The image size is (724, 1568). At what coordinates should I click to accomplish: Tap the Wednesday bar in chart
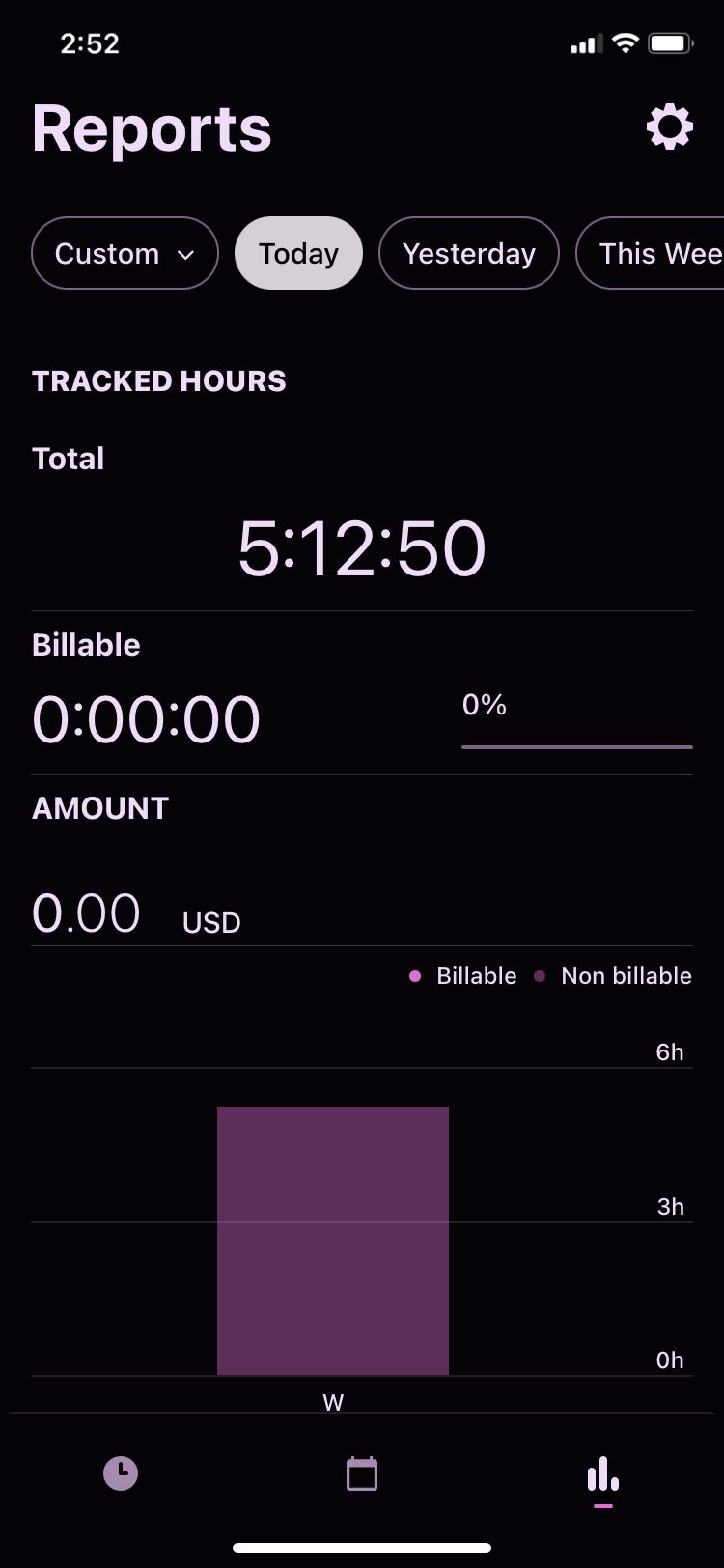point(333,1241)
